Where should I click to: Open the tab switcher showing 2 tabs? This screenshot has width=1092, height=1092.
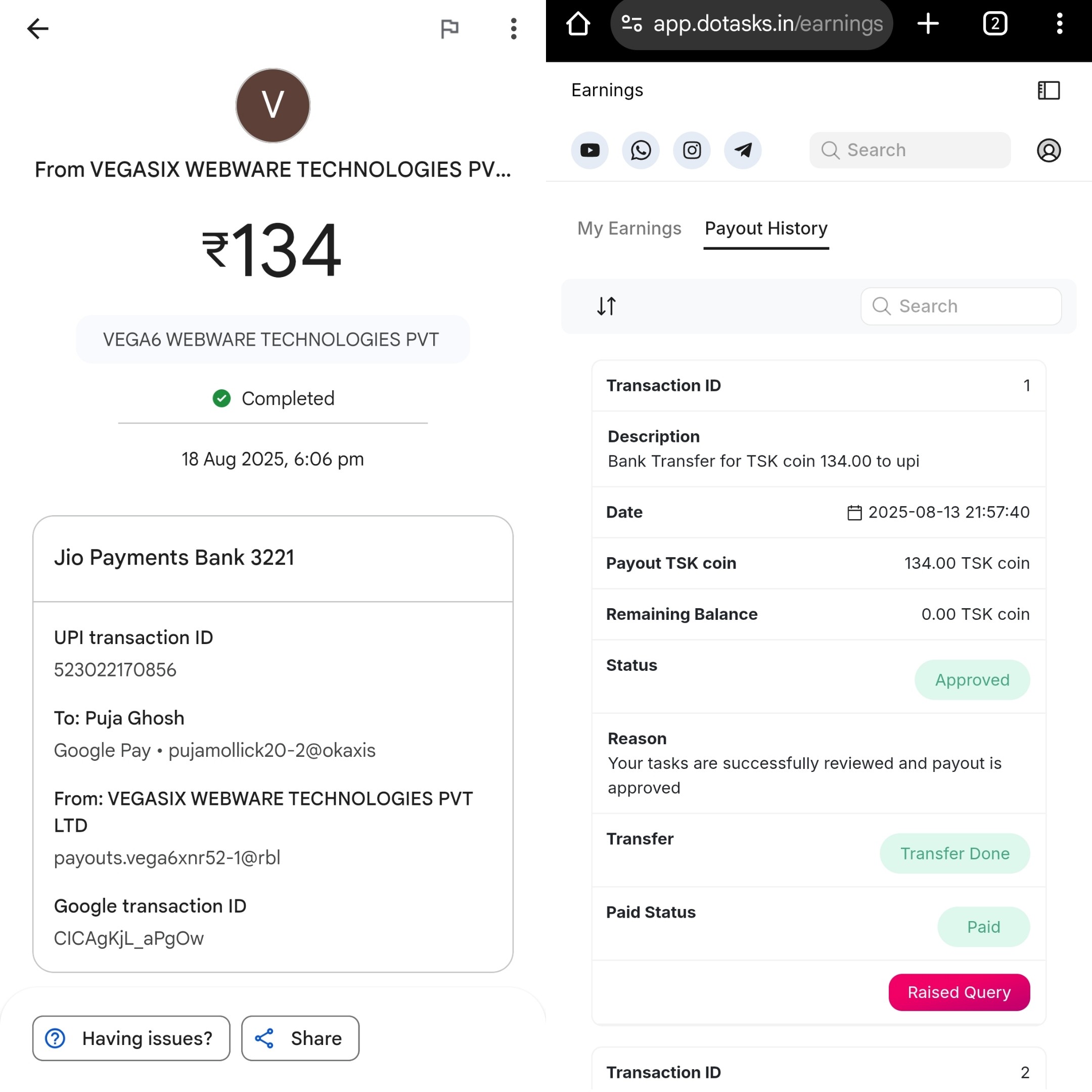click(995, 24)
